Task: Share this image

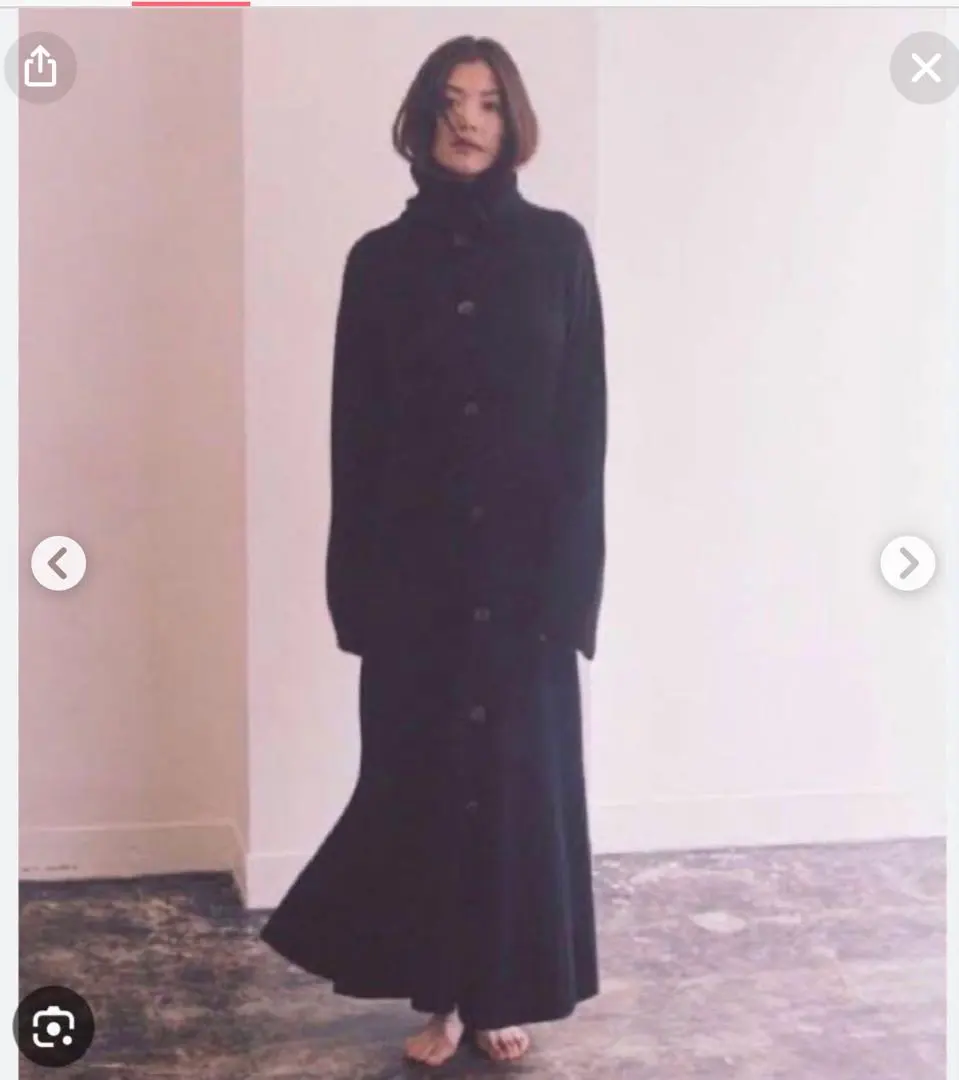Action: [x=40, y=67]
